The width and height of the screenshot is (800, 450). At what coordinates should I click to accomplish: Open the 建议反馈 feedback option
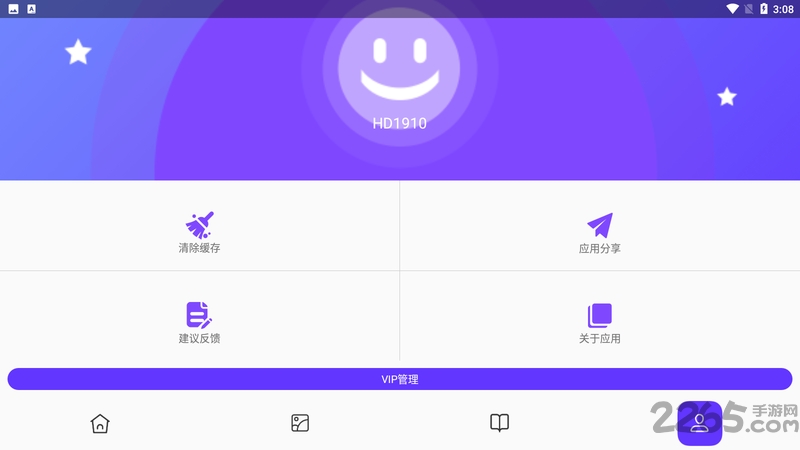(x=200, y=321)
